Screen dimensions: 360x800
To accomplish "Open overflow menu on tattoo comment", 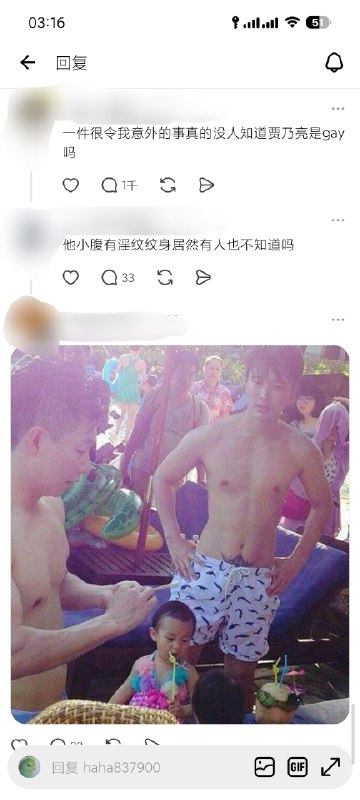I will tap(338, 220).
